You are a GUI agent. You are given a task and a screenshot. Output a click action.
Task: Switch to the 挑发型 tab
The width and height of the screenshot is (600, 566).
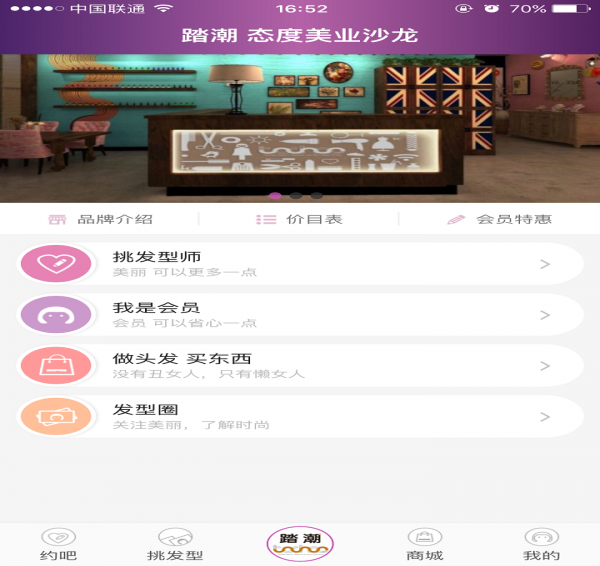tap(176, 544)
